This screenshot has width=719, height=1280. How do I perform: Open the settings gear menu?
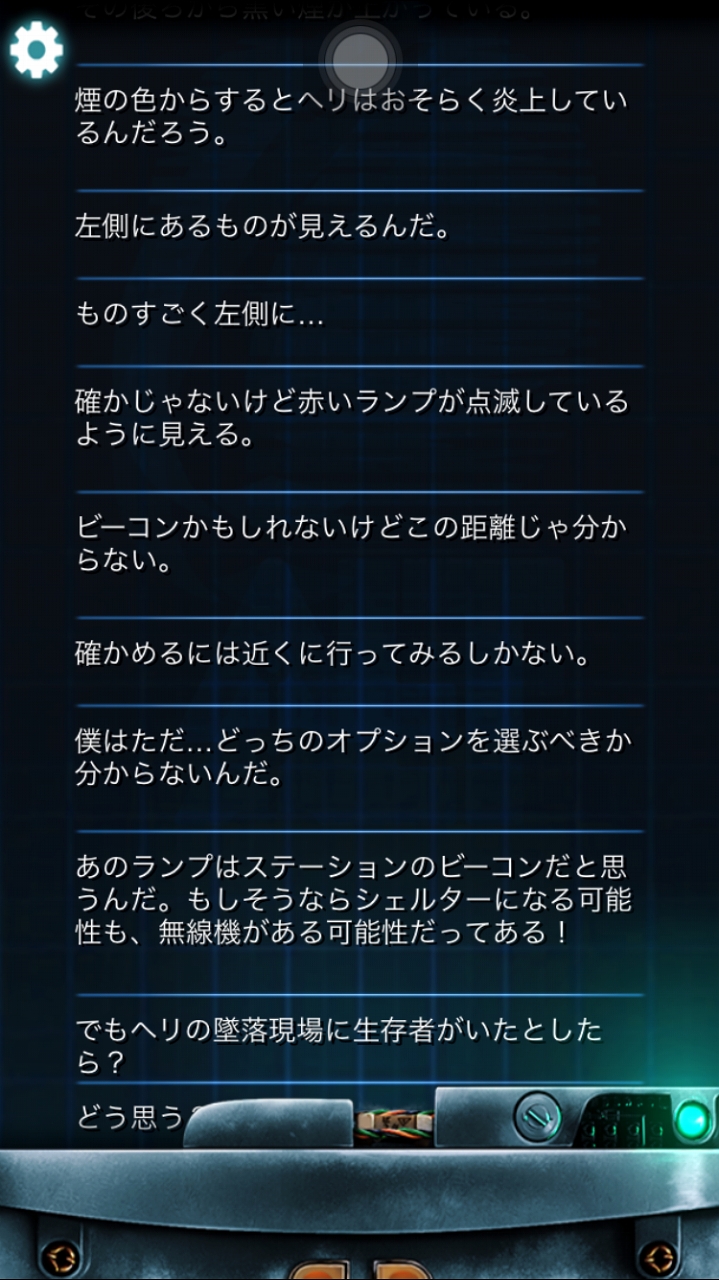[x=36, y=49]
